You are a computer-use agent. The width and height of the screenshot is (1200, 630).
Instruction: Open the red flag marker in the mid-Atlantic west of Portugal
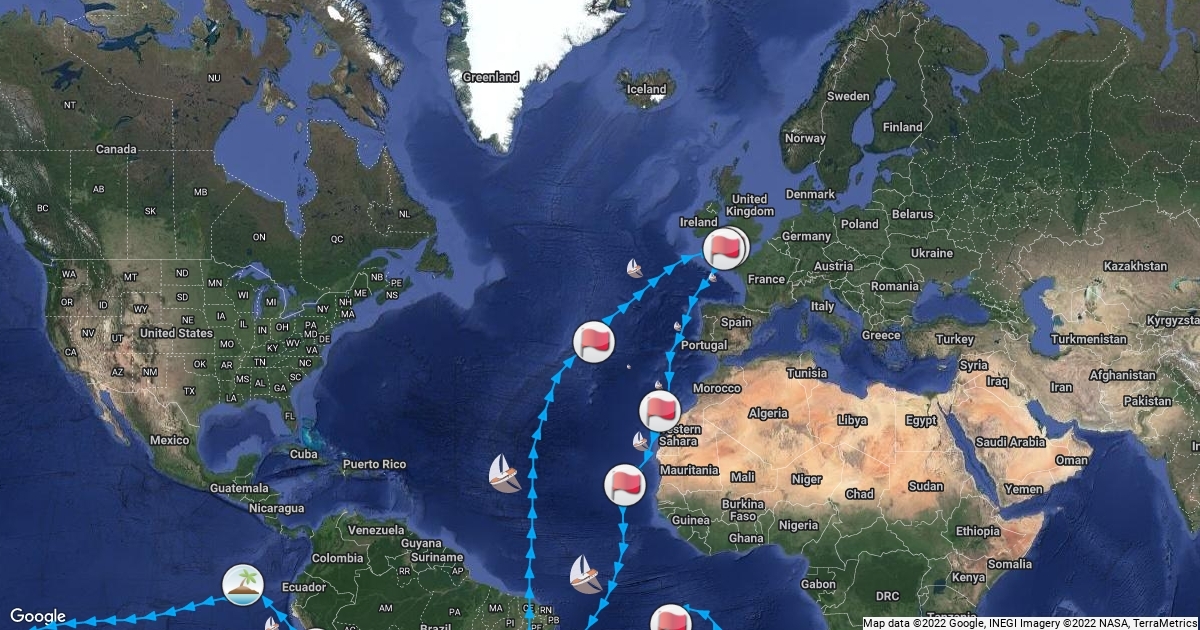[x=594, y=342]
